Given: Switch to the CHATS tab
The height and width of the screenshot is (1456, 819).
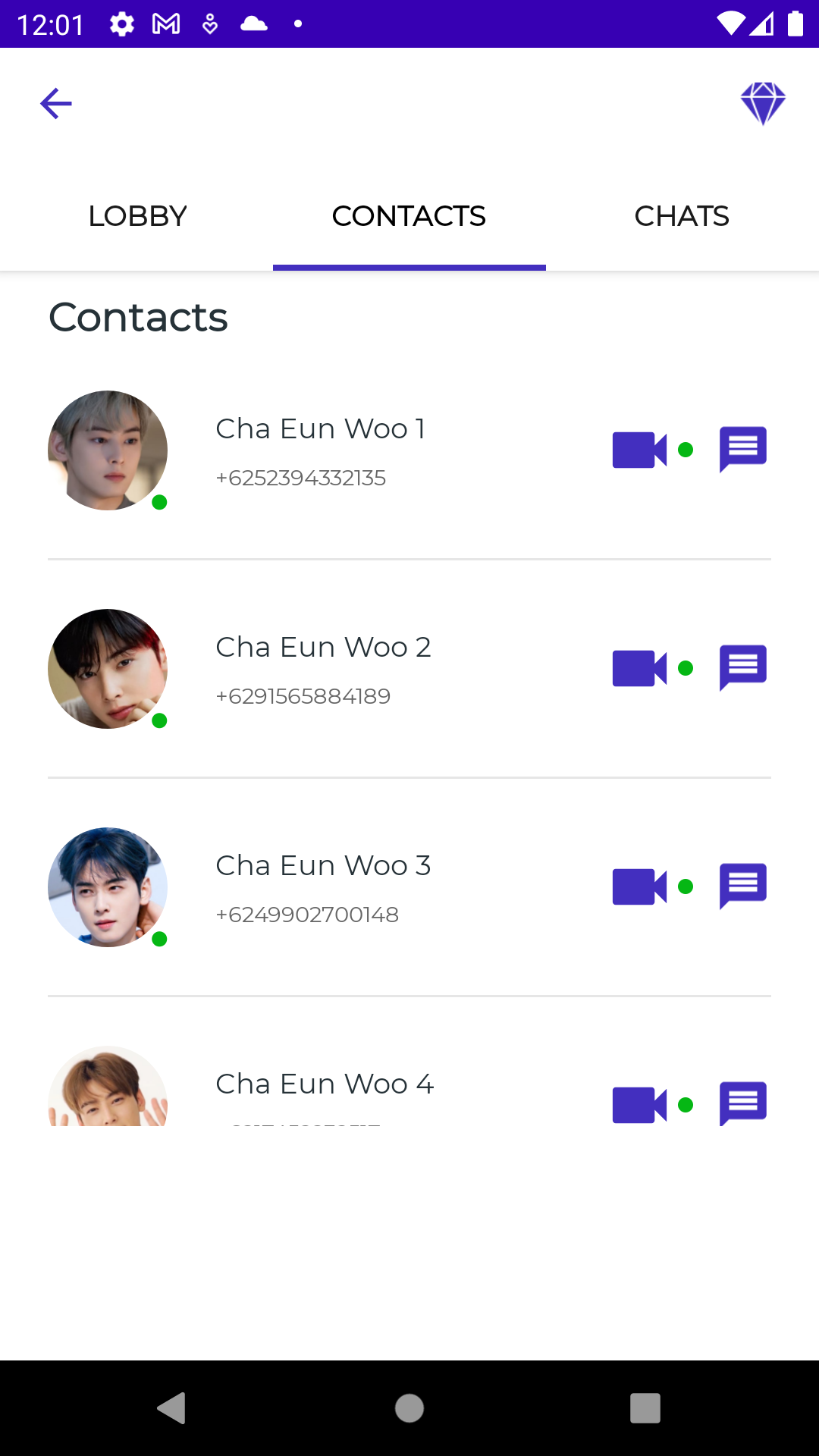Looking at the screenshot, I should click(682, 215).
